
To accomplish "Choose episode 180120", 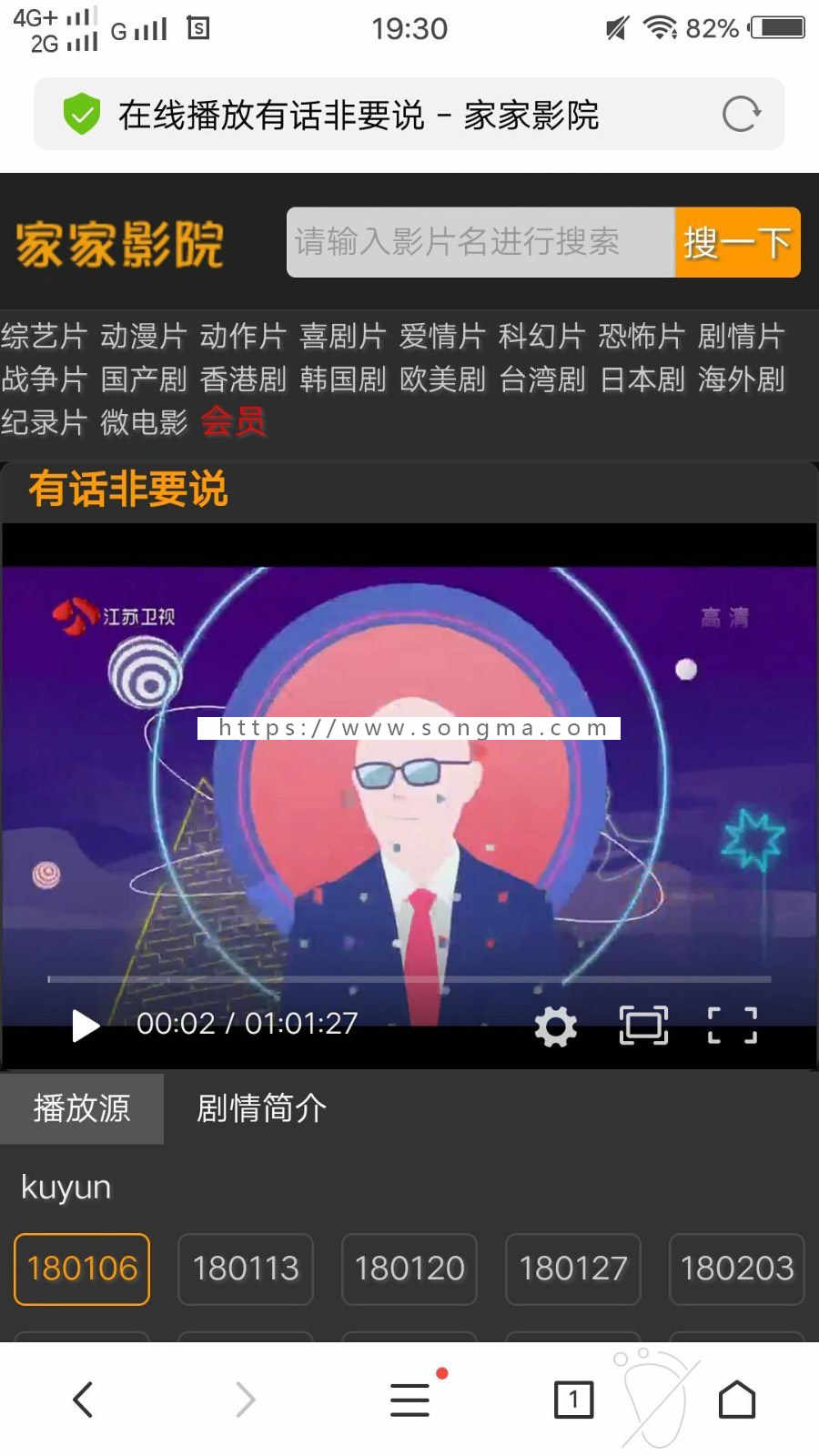I will [409, 1269].
